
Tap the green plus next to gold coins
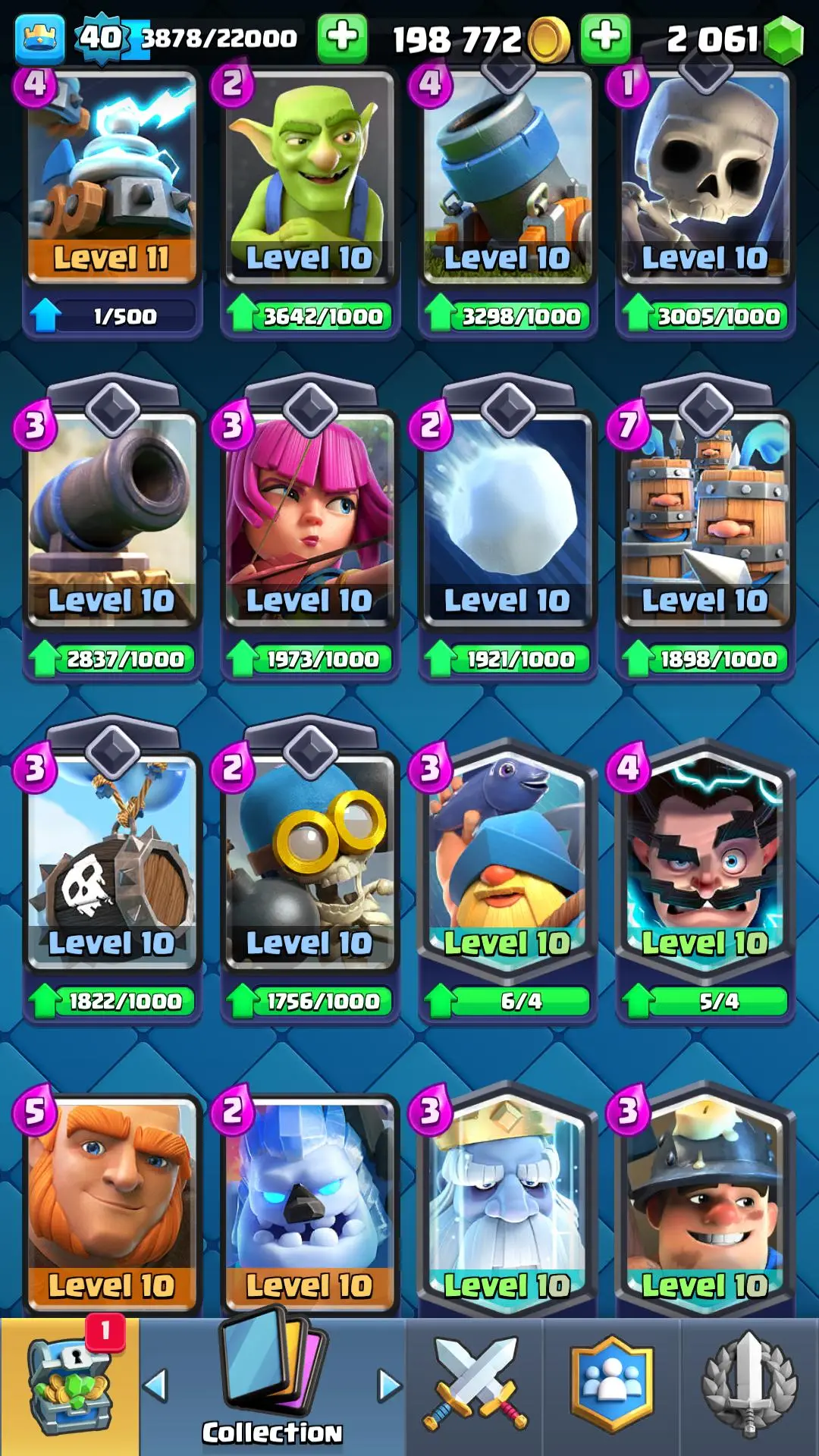(x=342, y=37)
